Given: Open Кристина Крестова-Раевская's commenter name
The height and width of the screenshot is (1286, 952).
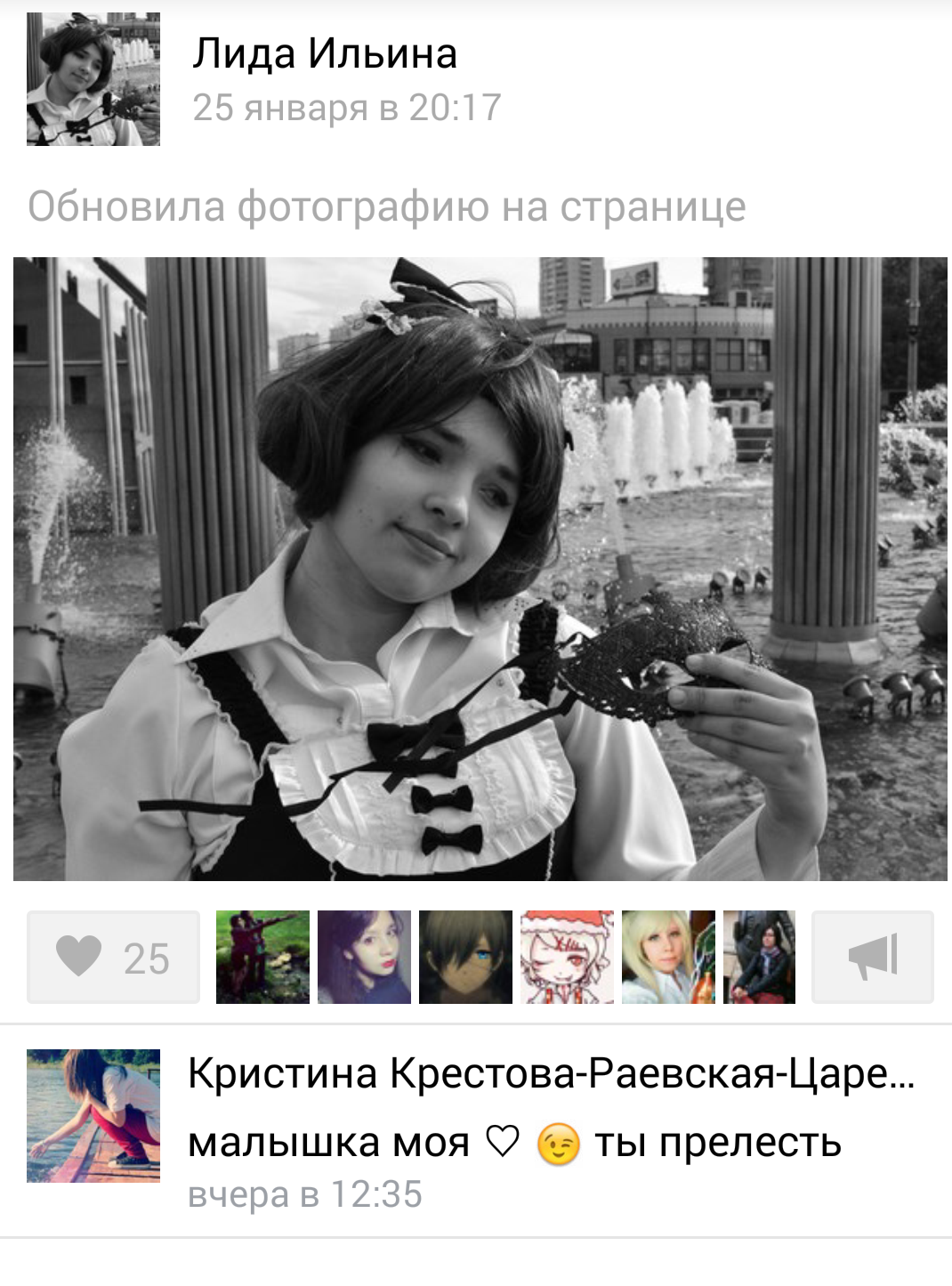Looking at the screenshot, I should click(551, 1073).
